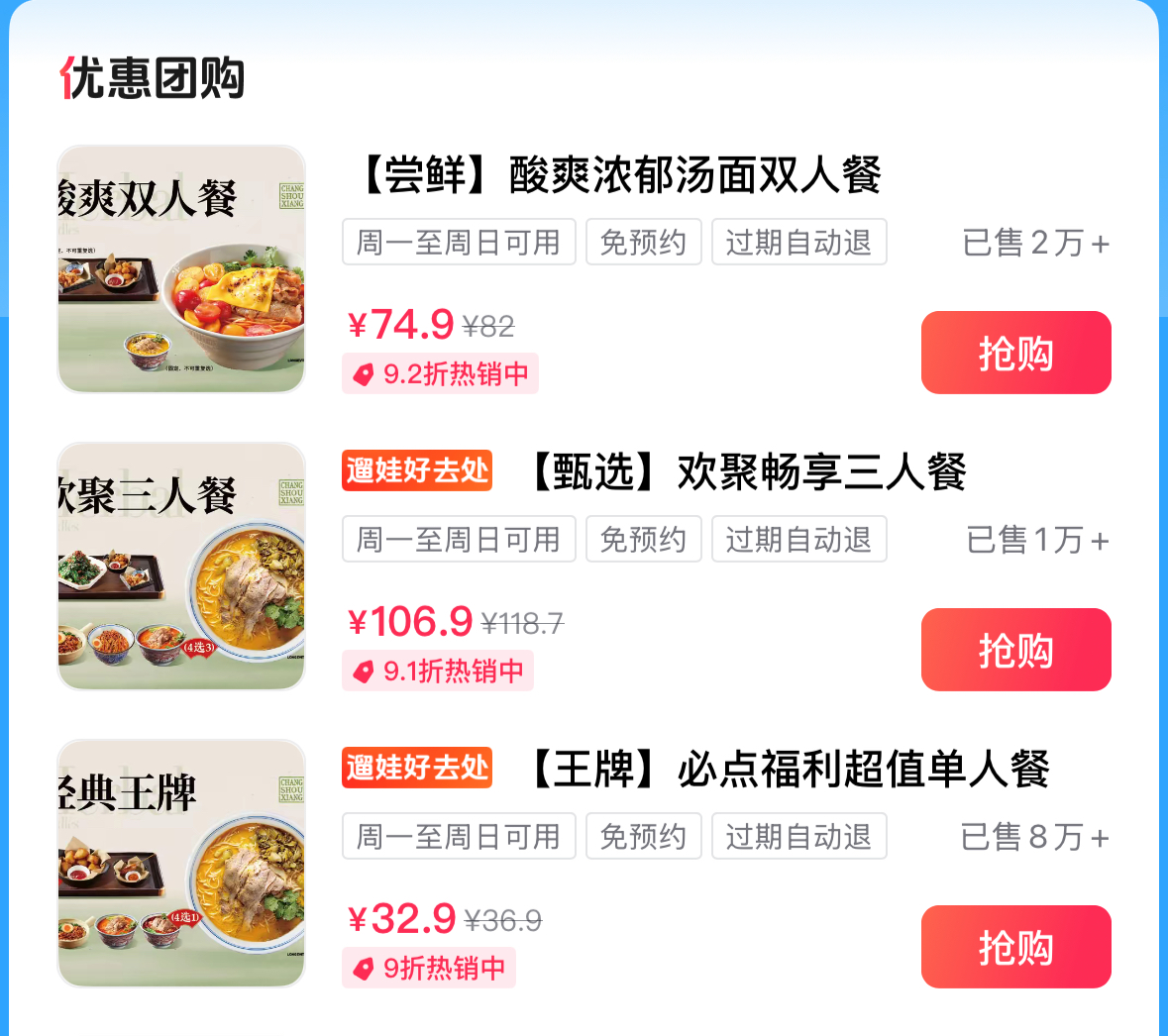Open the 欢聚三人餐 deal image
The height and width of the screenshot is (1036, 1168).
pos(181,567)
